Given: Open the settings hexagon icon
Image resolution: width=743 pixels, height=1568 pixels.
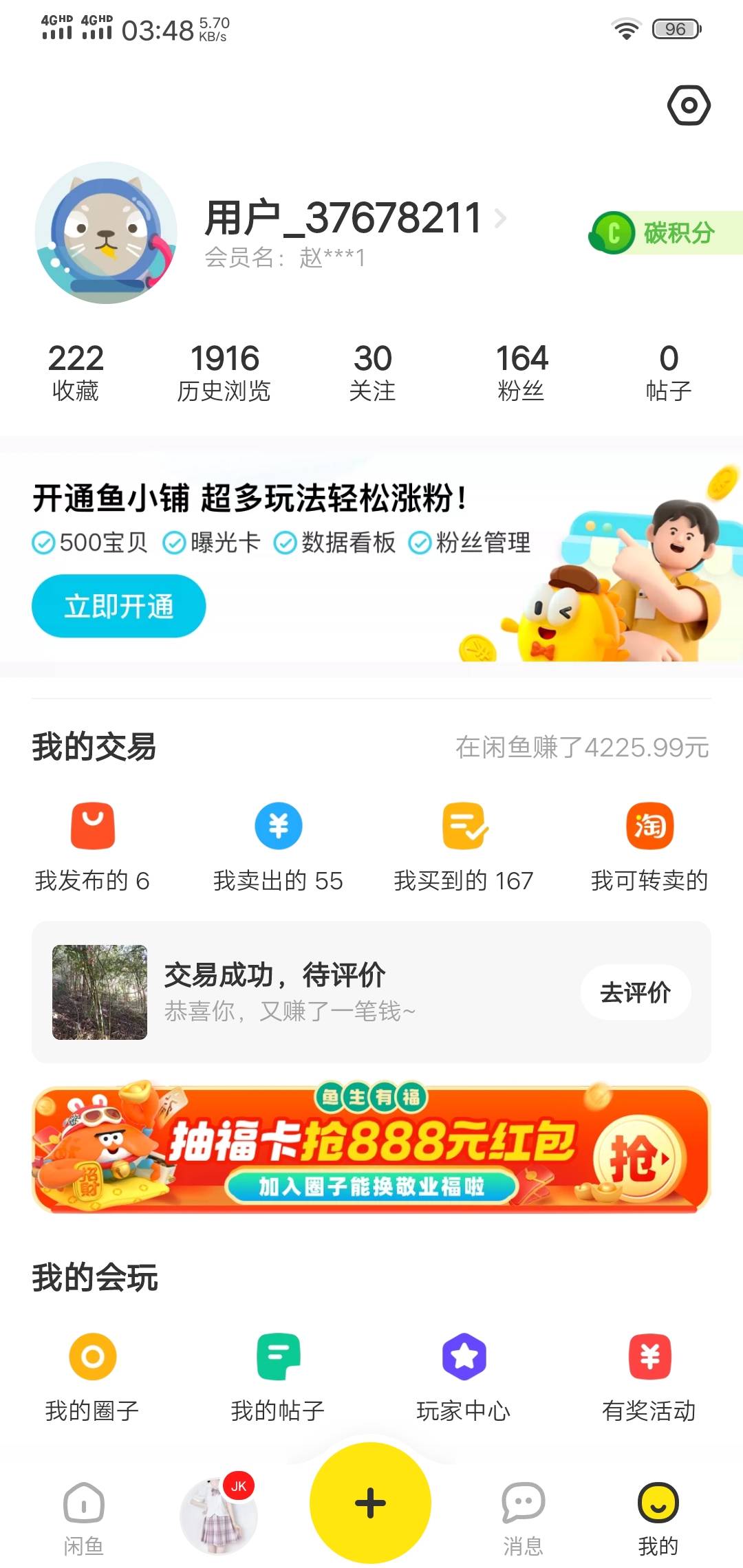Looking at the screenshot, I should (689, 105).
